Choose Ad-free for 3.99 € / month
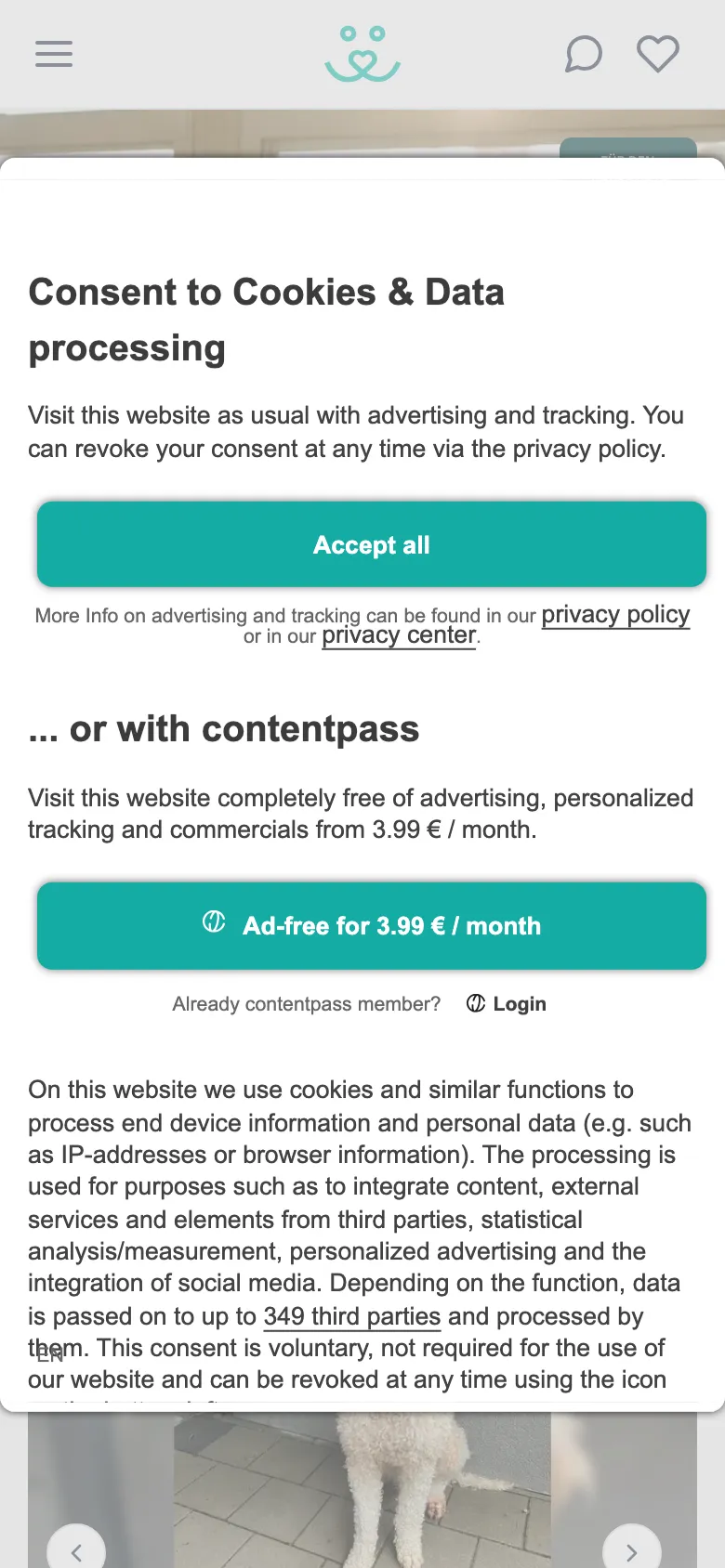Image resolution: width=725 pixels, height=1568 pixels. (372, 925)
